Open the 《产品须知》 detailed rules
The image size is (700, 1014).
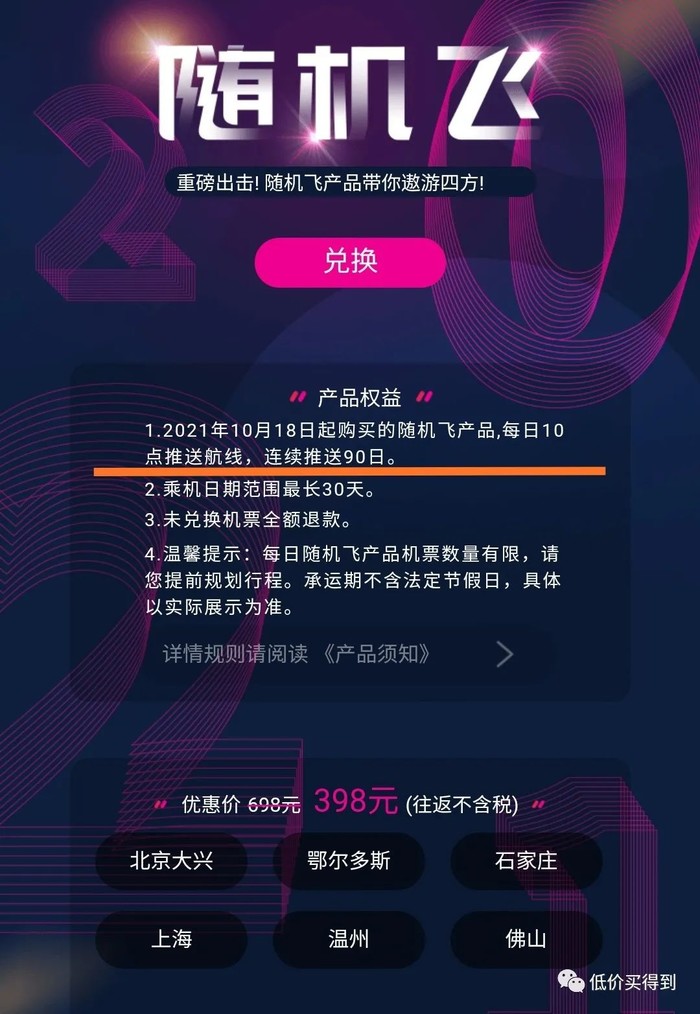pos(340,654)
